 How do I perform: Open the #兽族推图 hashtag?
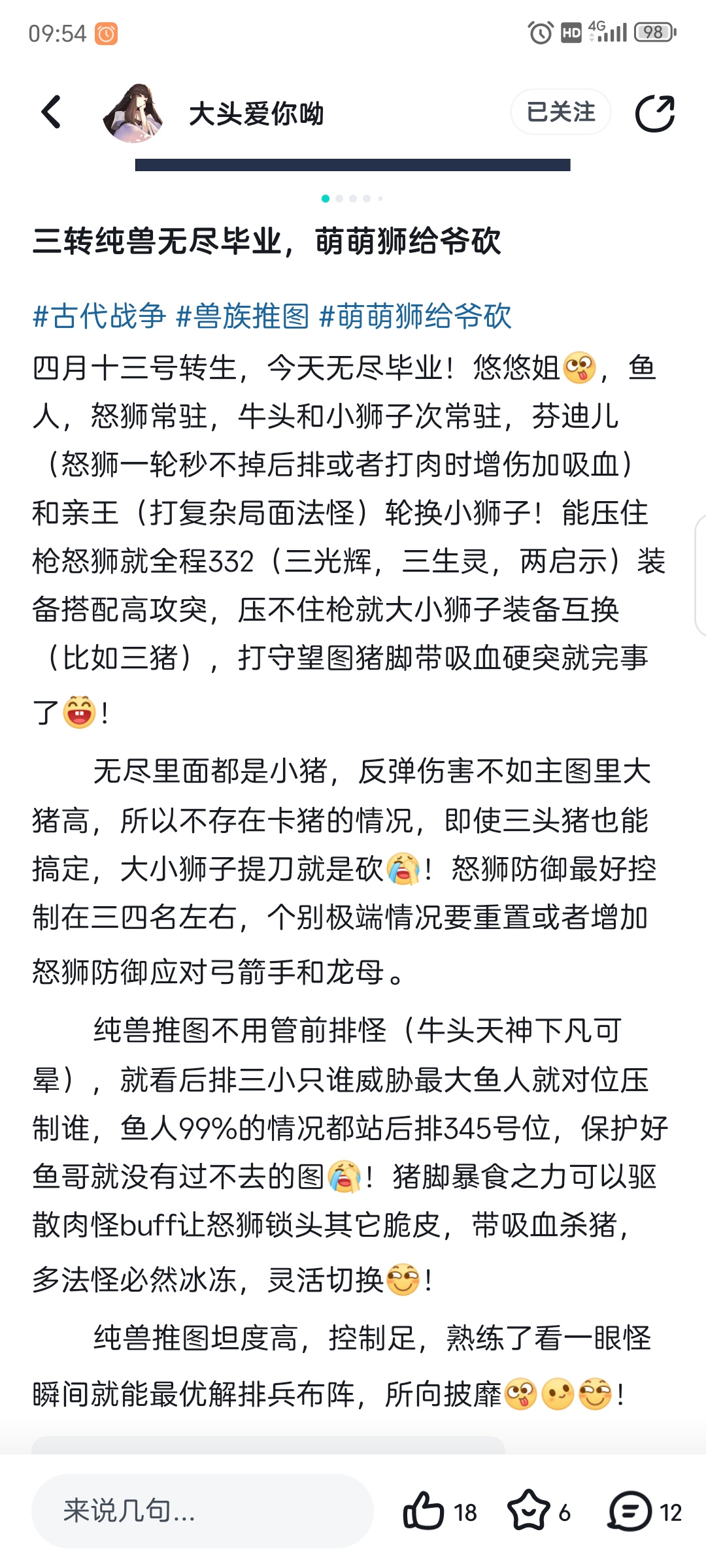(243, 316)
